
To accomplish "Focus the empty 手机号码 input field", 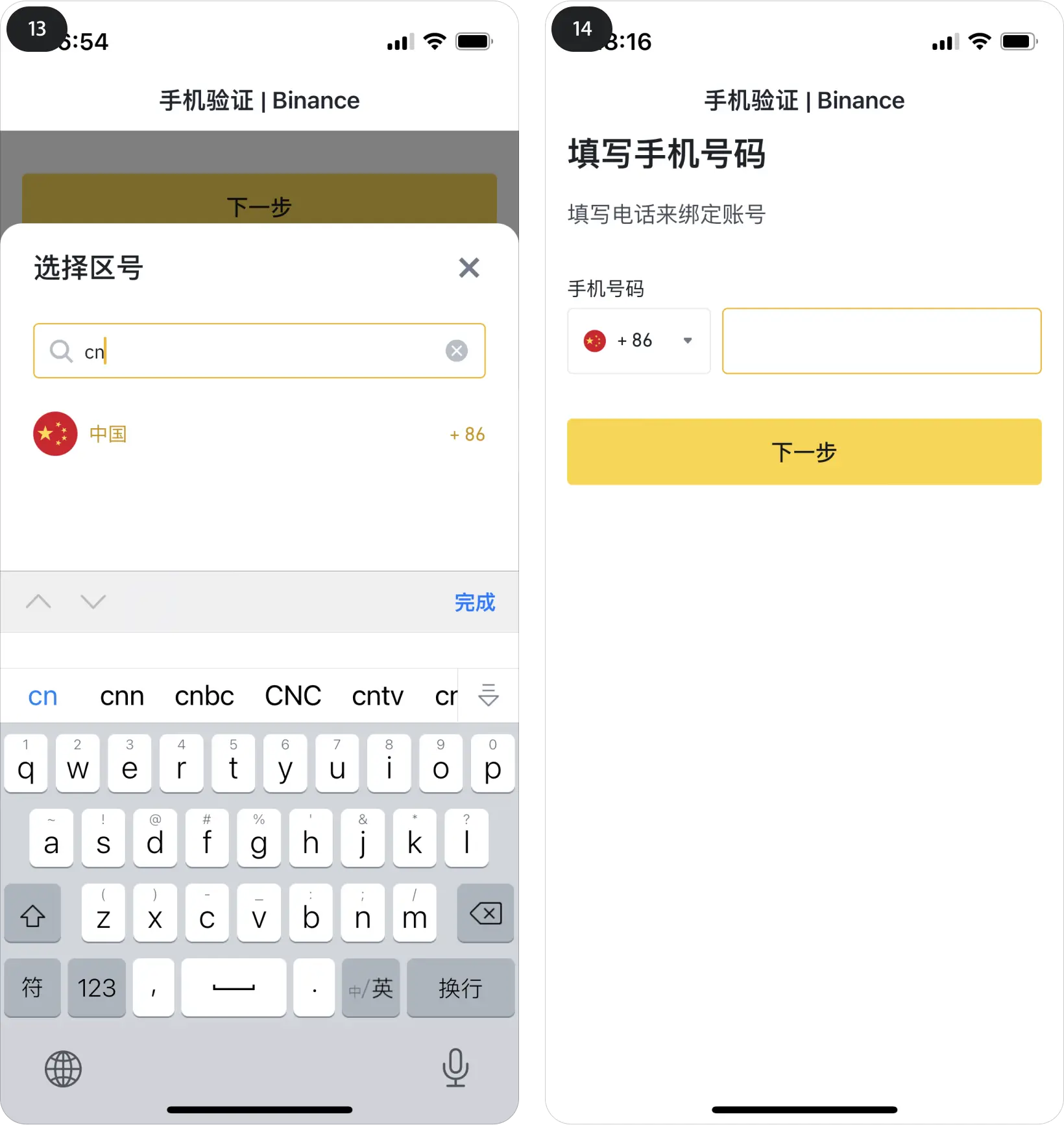I will (882, 341).
